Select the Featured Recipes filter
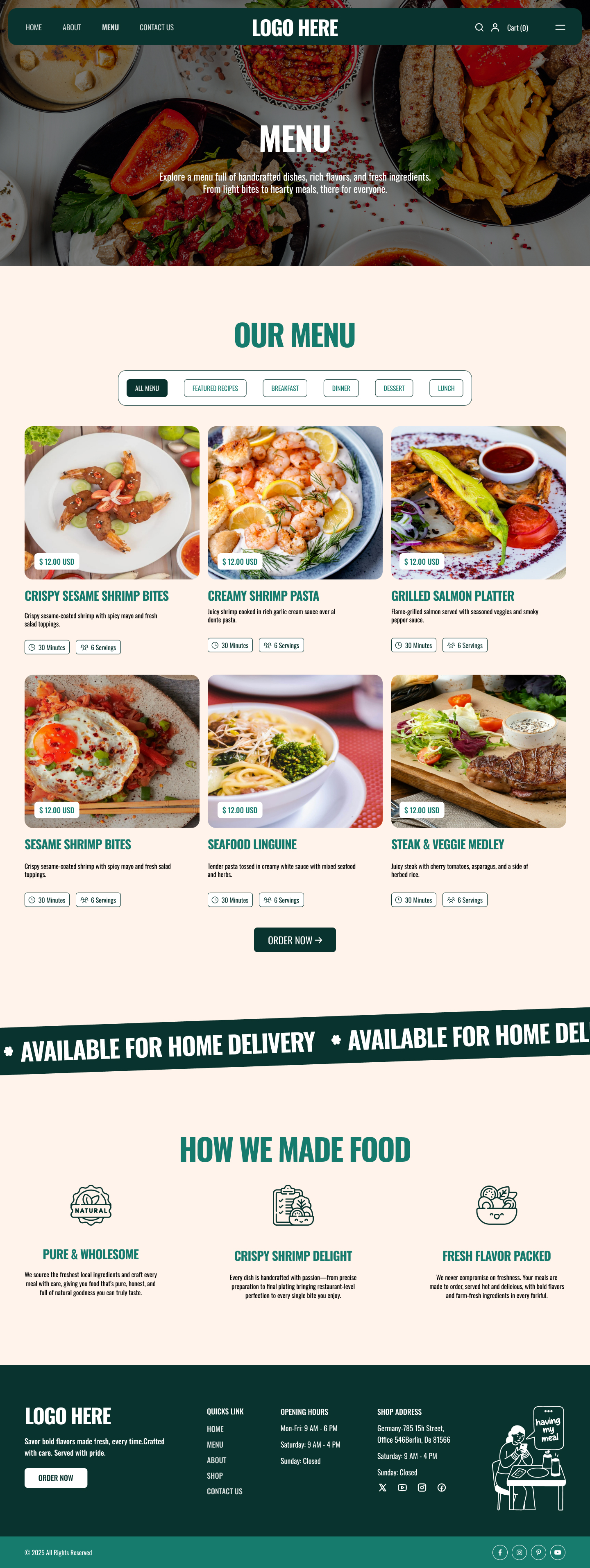The width and height of the screenshot is (590, 1568). (x=215, y=388)
